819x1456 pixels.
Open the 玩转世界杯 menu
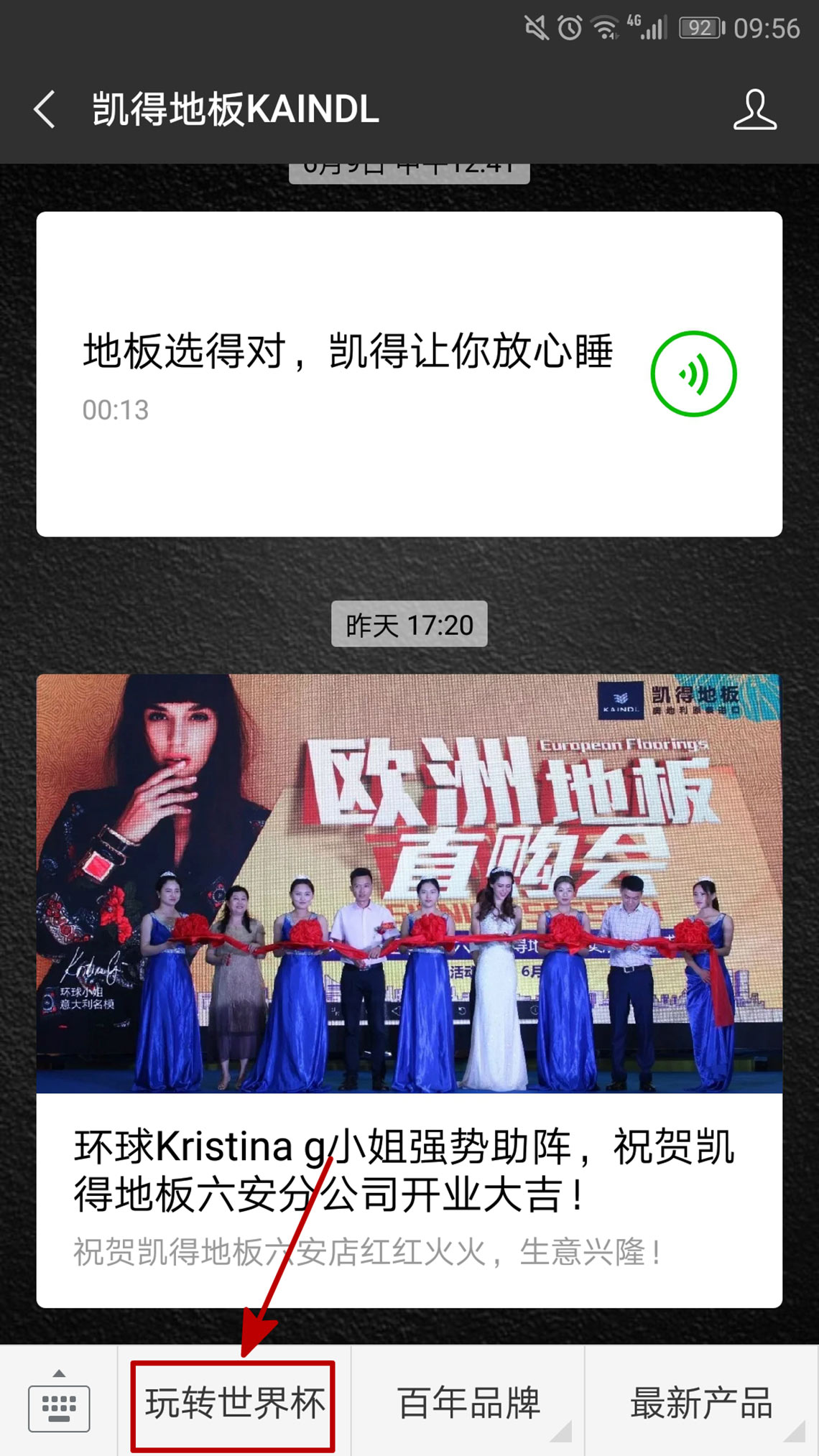(233, 1404)
